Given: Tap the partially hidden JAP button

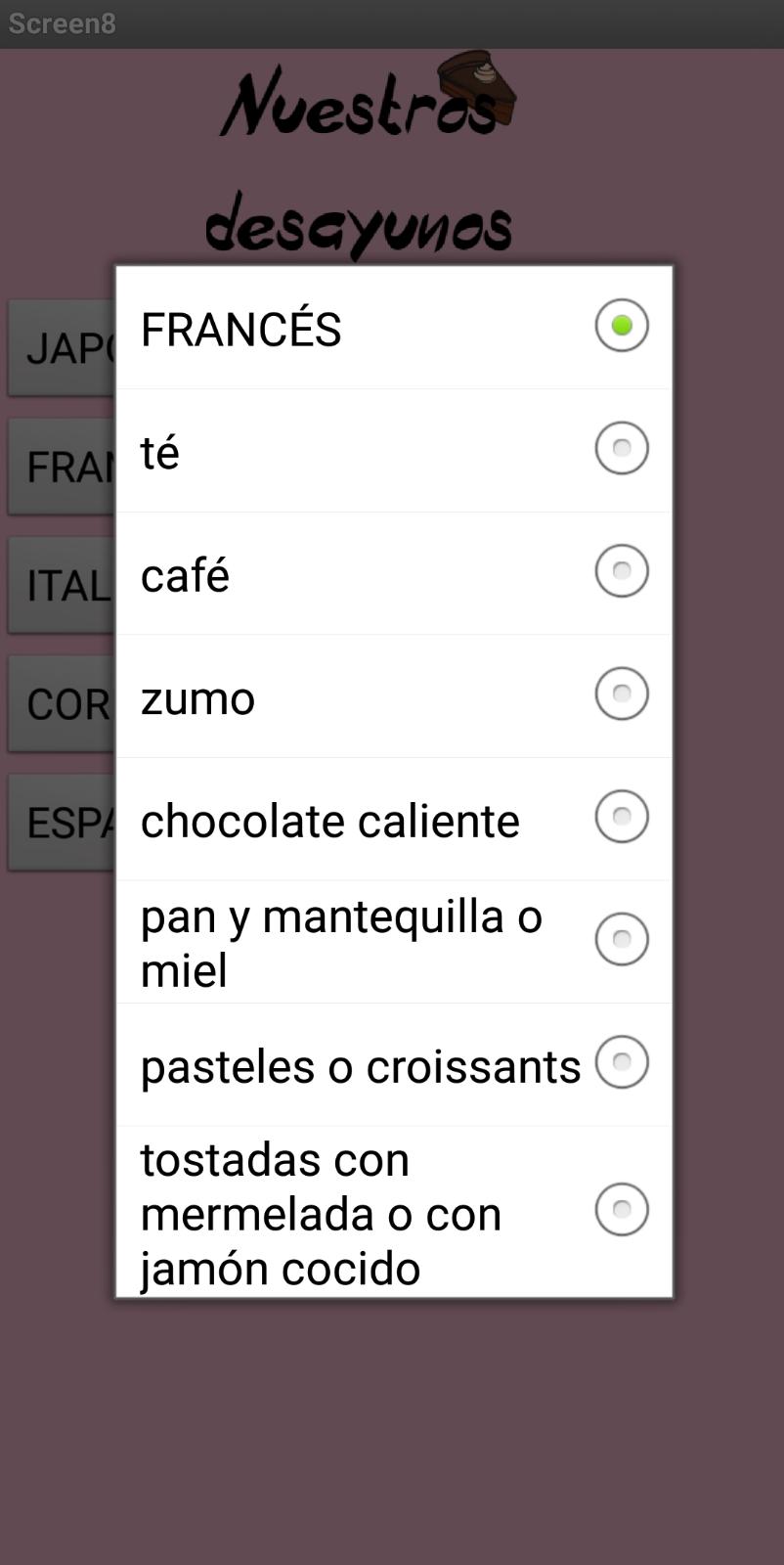Looking at the screenshot, I should pyautogui.click(x=62, y=348).
